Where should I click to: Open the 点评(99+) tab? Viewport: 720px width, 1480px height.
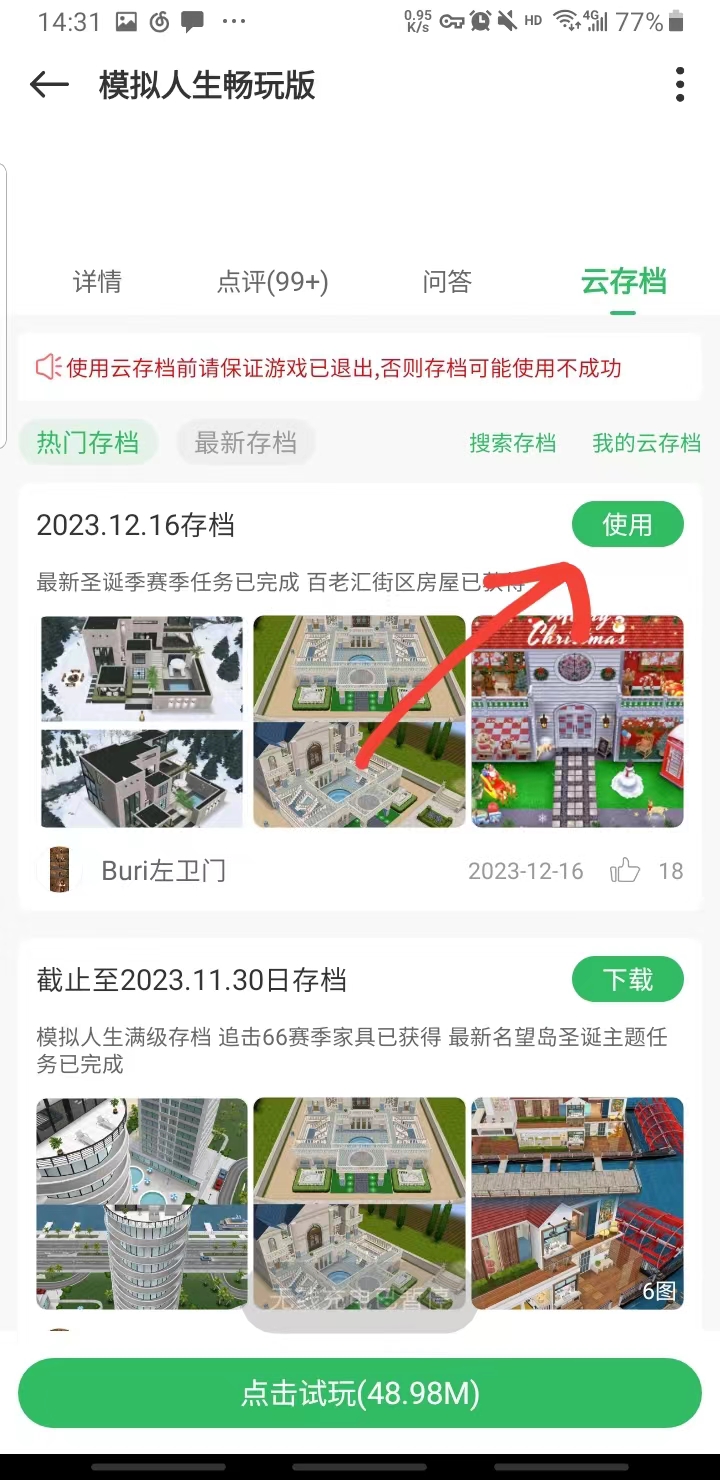tap(273, 282)
